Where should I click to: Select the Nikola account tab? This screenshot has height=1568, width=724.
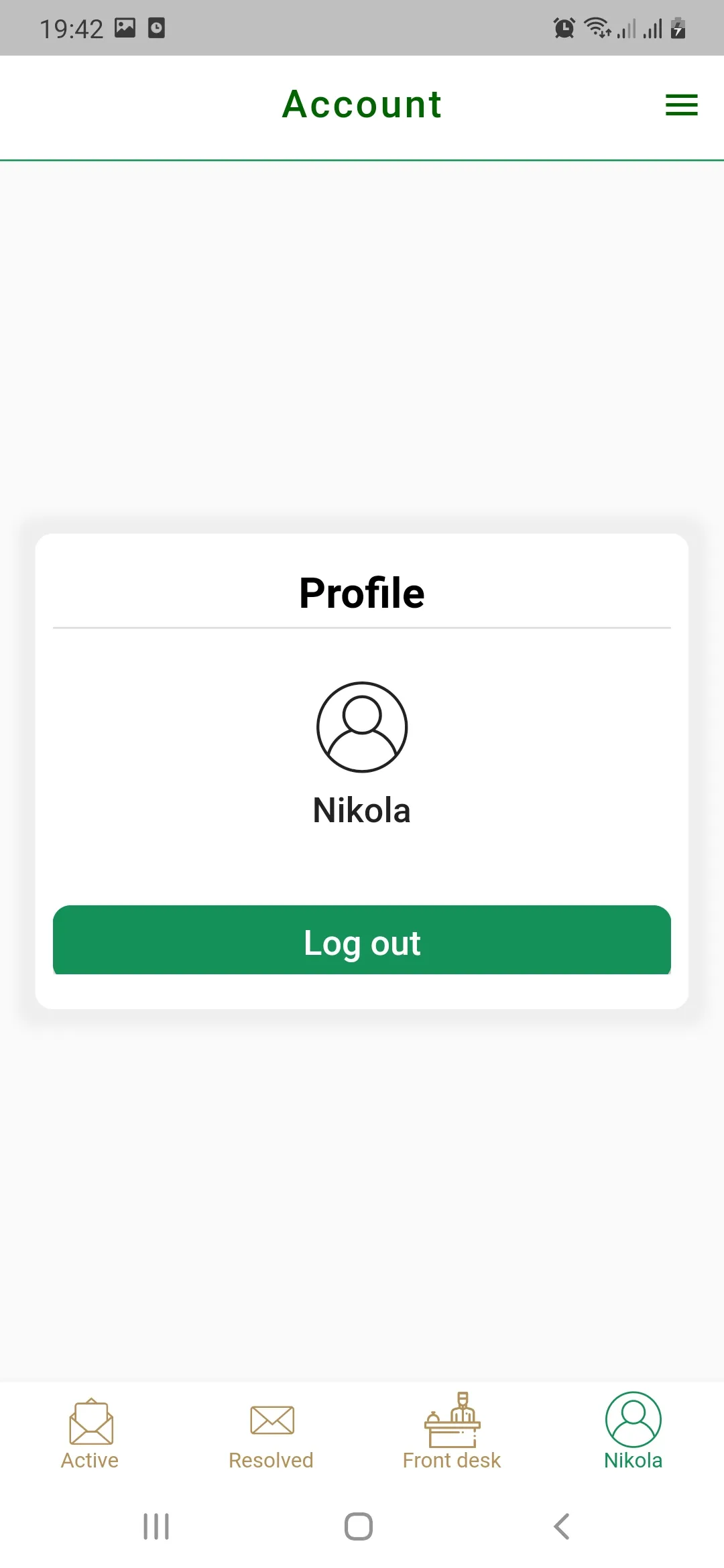tap(633, 1432)
